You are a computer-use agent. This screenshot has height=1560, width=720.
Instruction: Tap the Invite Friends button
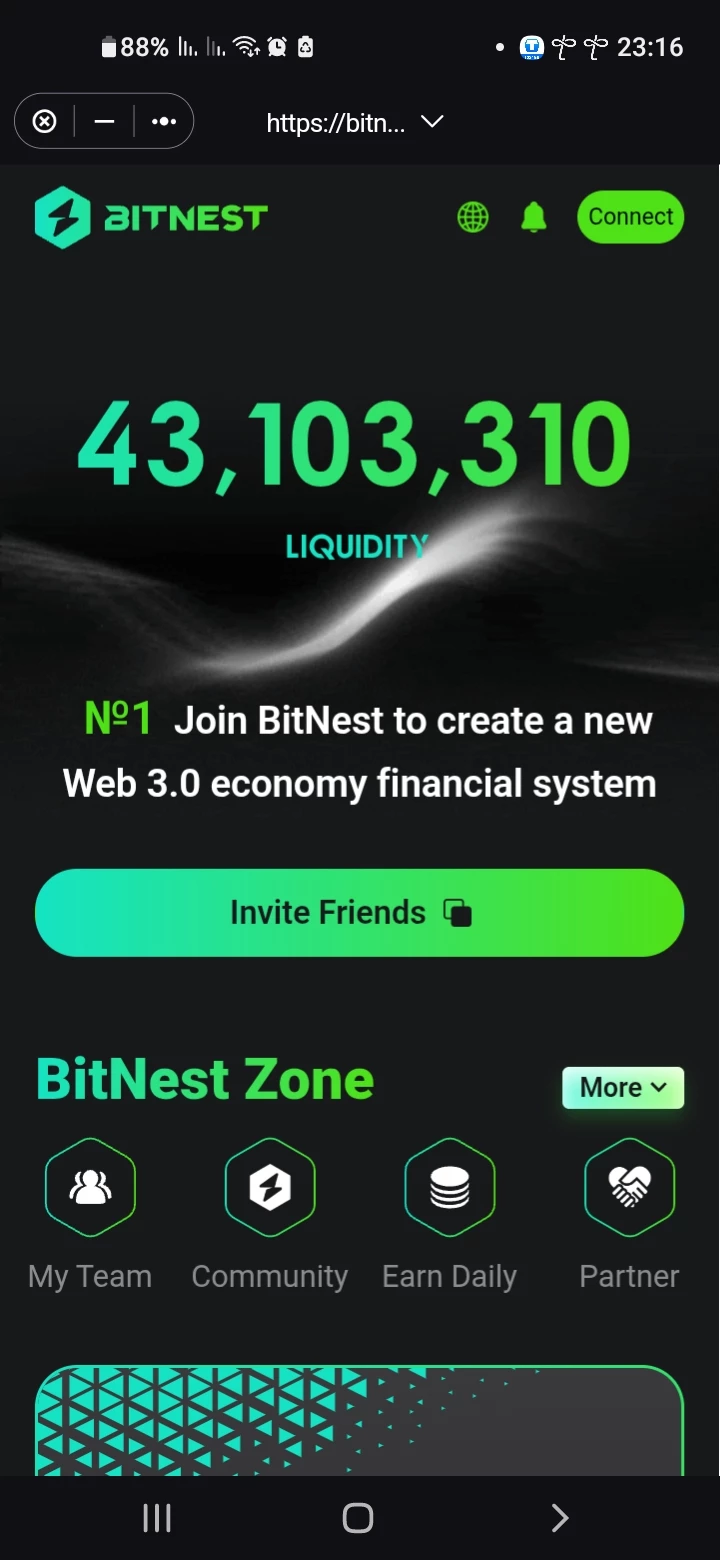(359, 912)
